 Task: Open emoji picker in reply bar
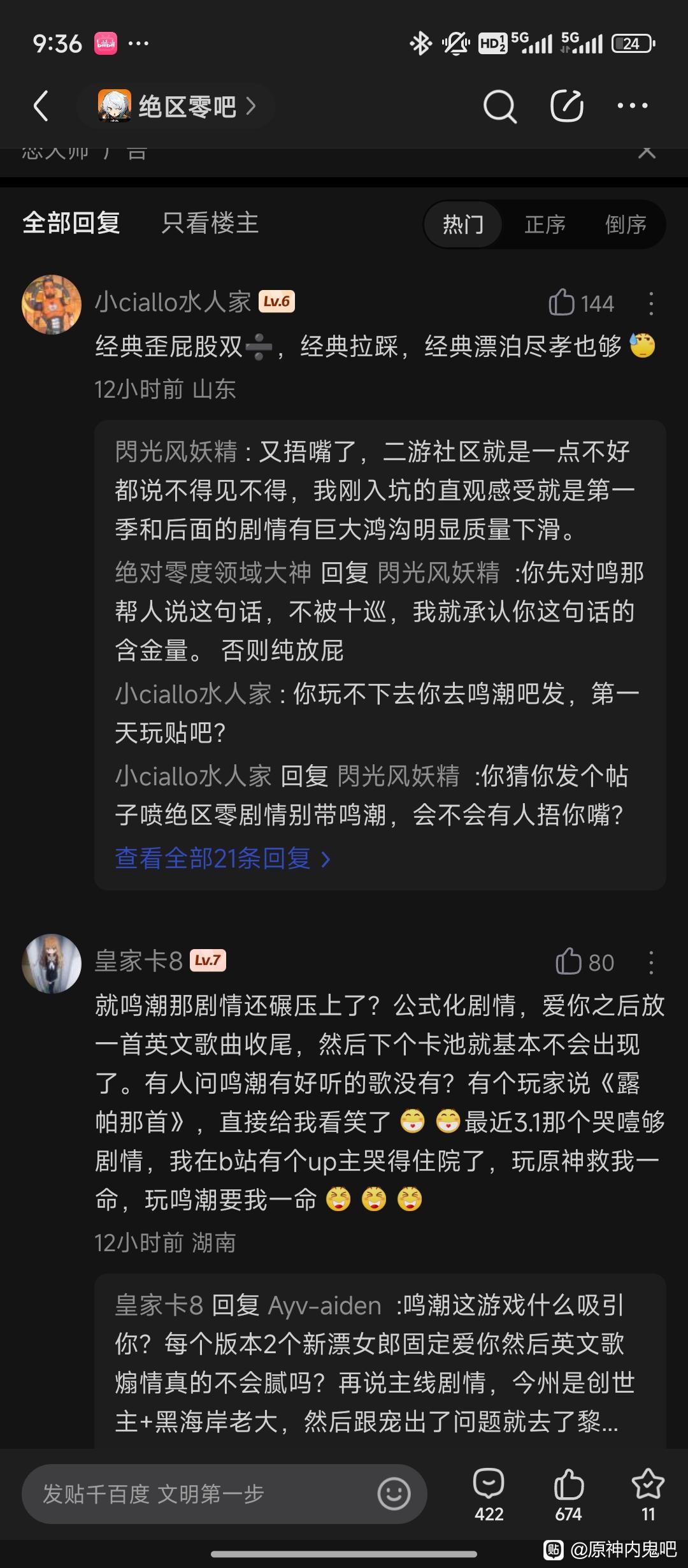point(394,1493)
